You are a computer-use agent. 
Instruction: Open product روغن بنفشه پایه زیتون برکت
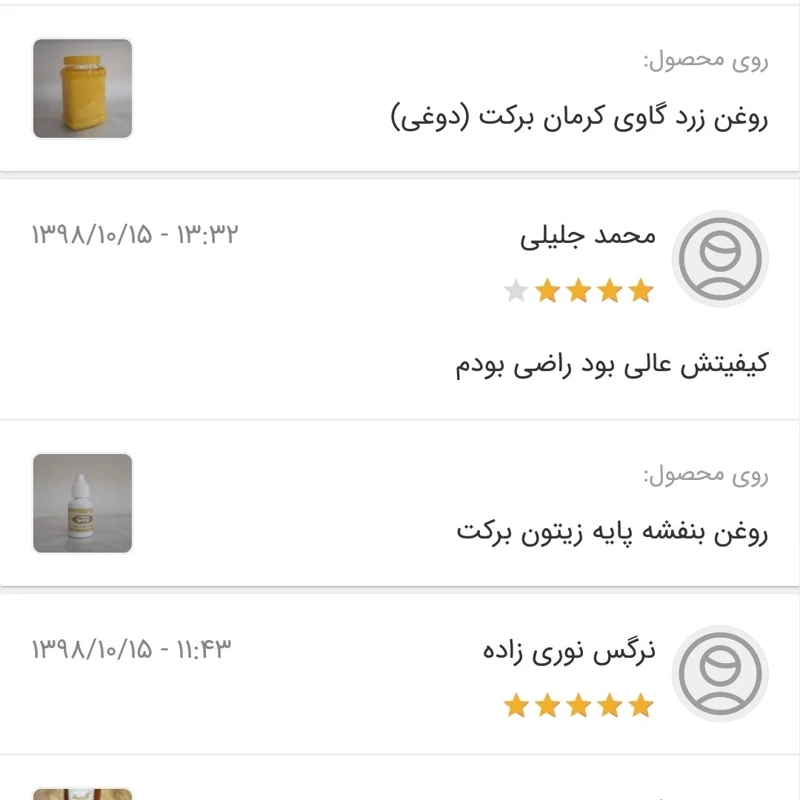(x=612, y=531)
